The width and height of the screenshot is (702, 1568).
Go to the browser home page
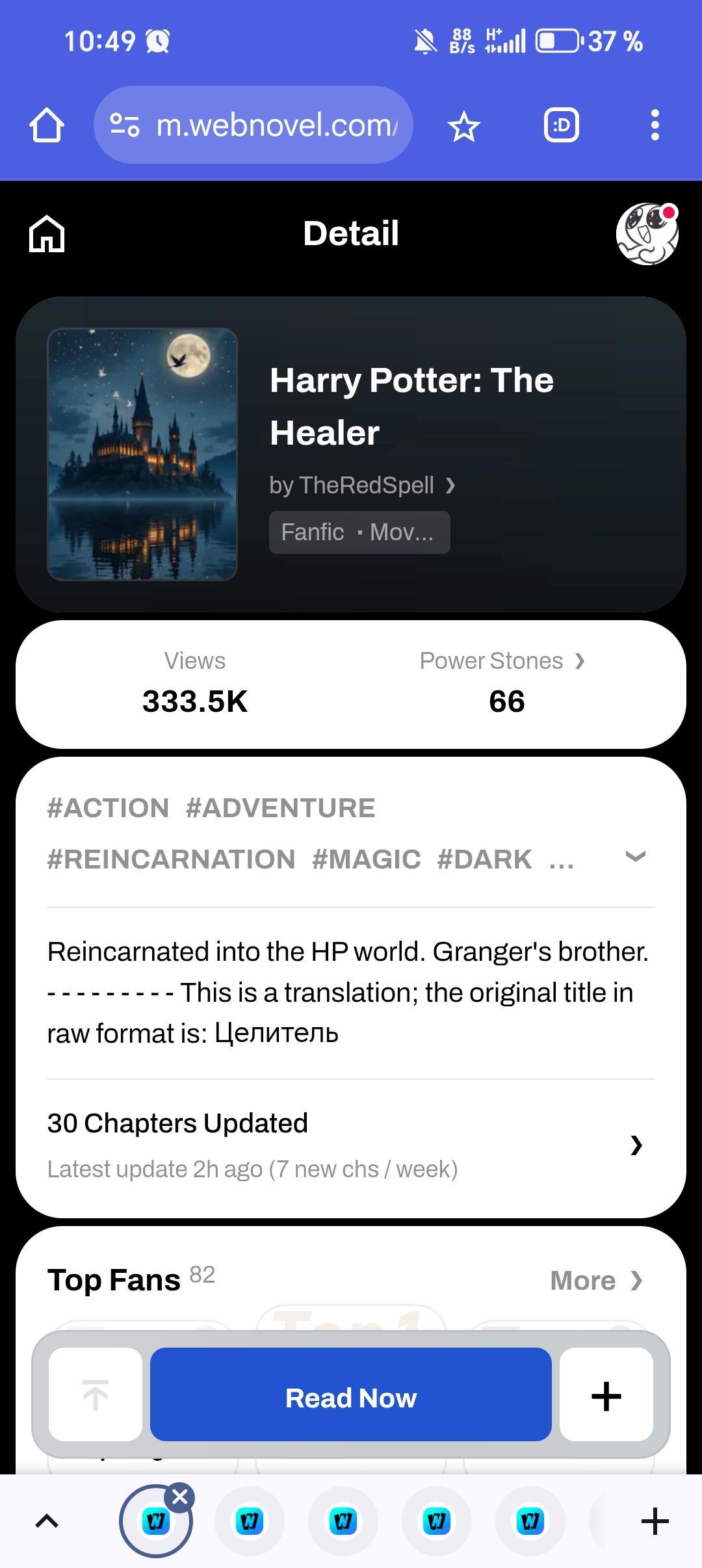(47, 125)
